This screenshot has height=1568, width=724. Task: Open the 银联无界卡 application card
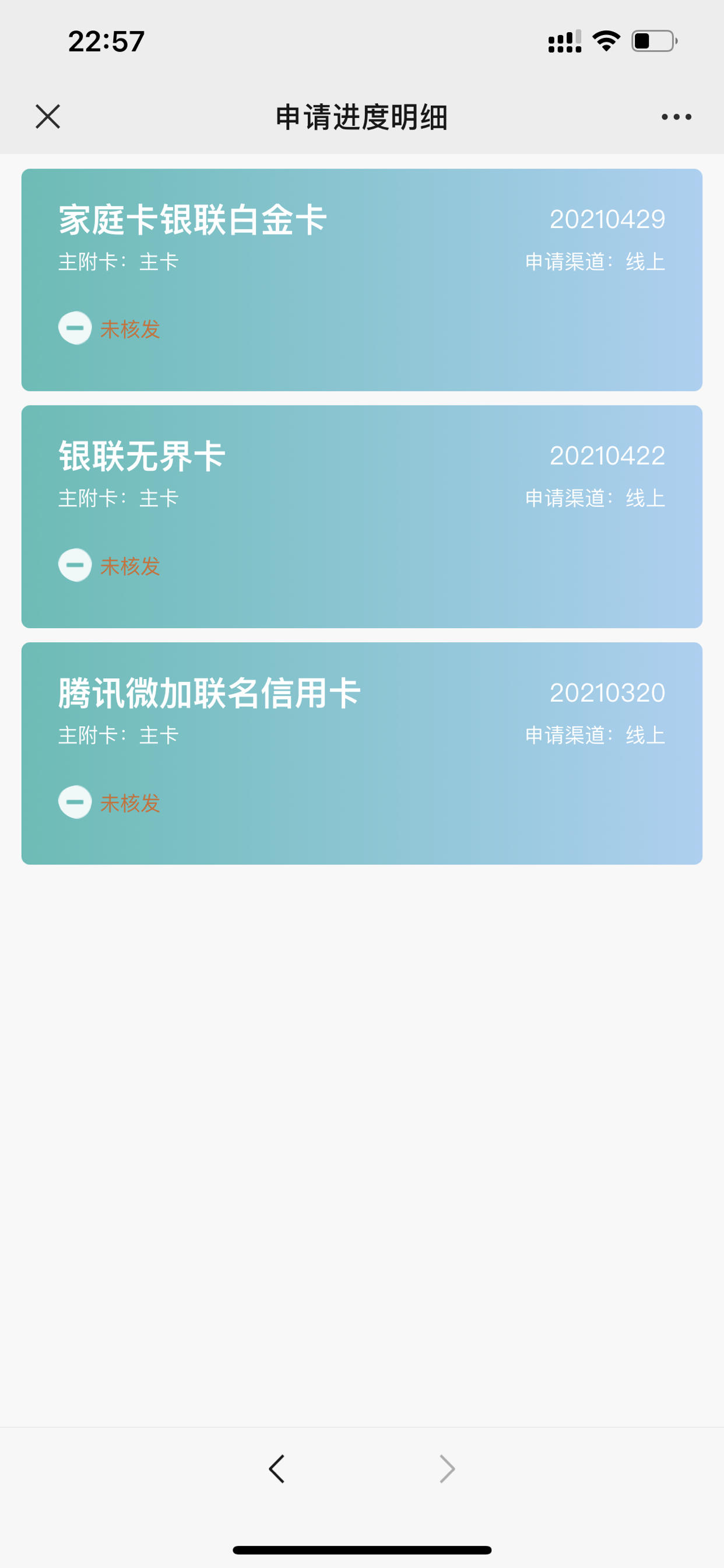point(362,517)
